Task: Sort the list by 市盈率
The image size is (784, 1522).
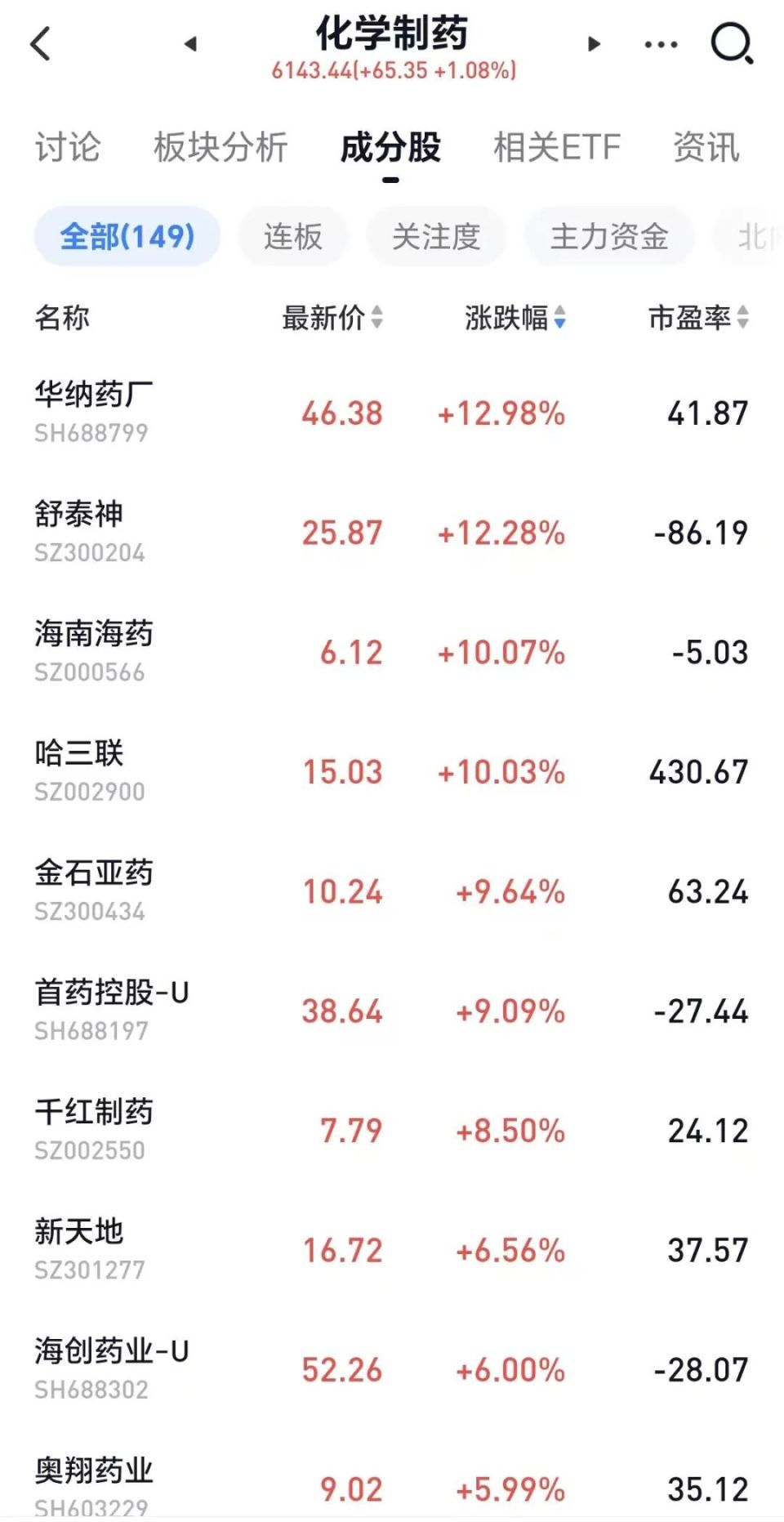Action: pos(698,317)
